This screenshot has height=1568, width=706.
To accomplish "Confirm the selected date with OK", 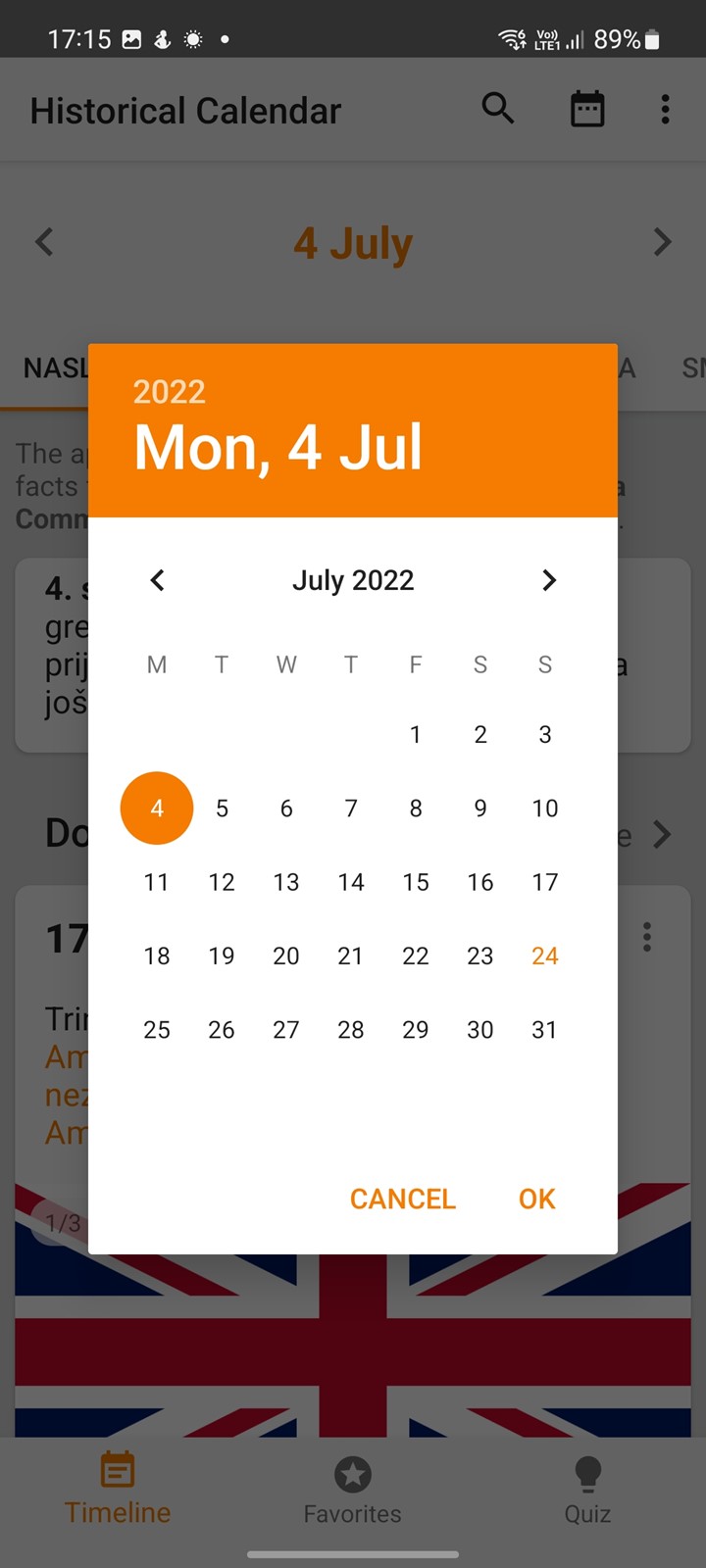I will coord(537,1199).
